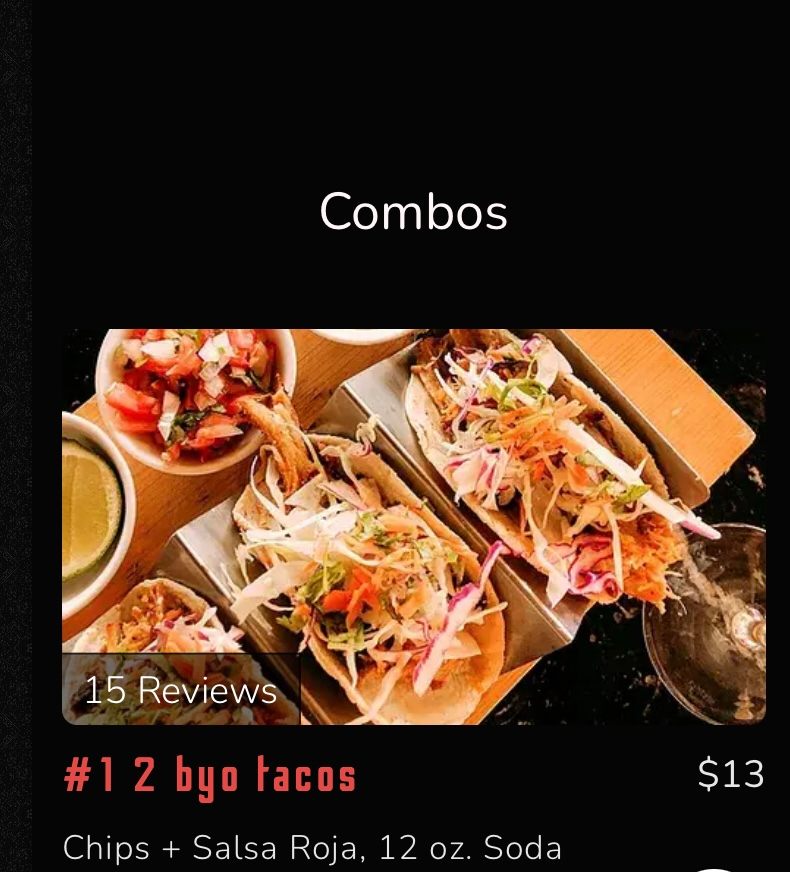View the 15 Reviews badge
Viewport: 790px width, 872px height.
click(181, 690)
